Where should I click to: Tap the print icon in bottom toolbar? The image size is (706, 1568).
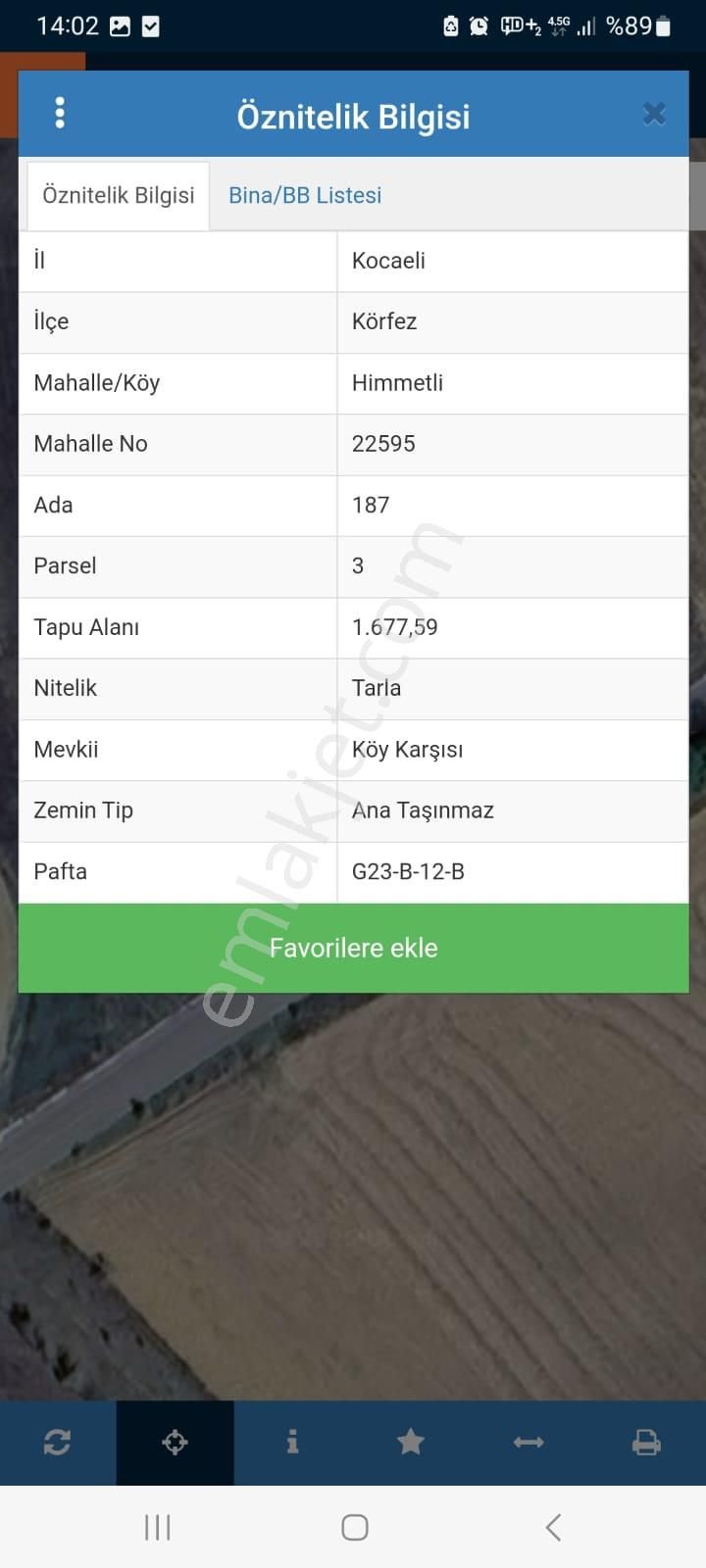click(x=646, y=1442)
